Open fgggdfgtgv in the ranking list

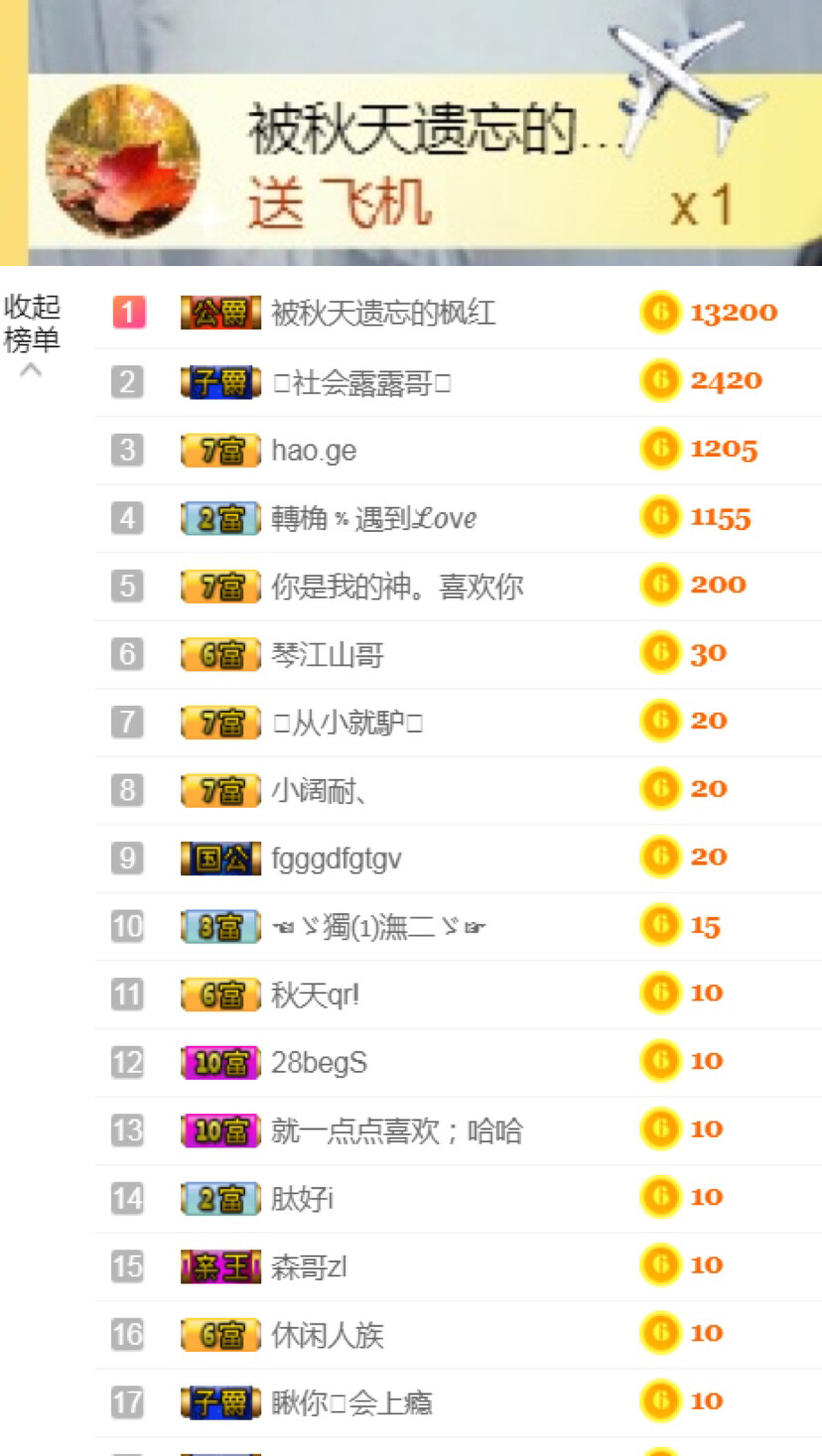point(337,859)
